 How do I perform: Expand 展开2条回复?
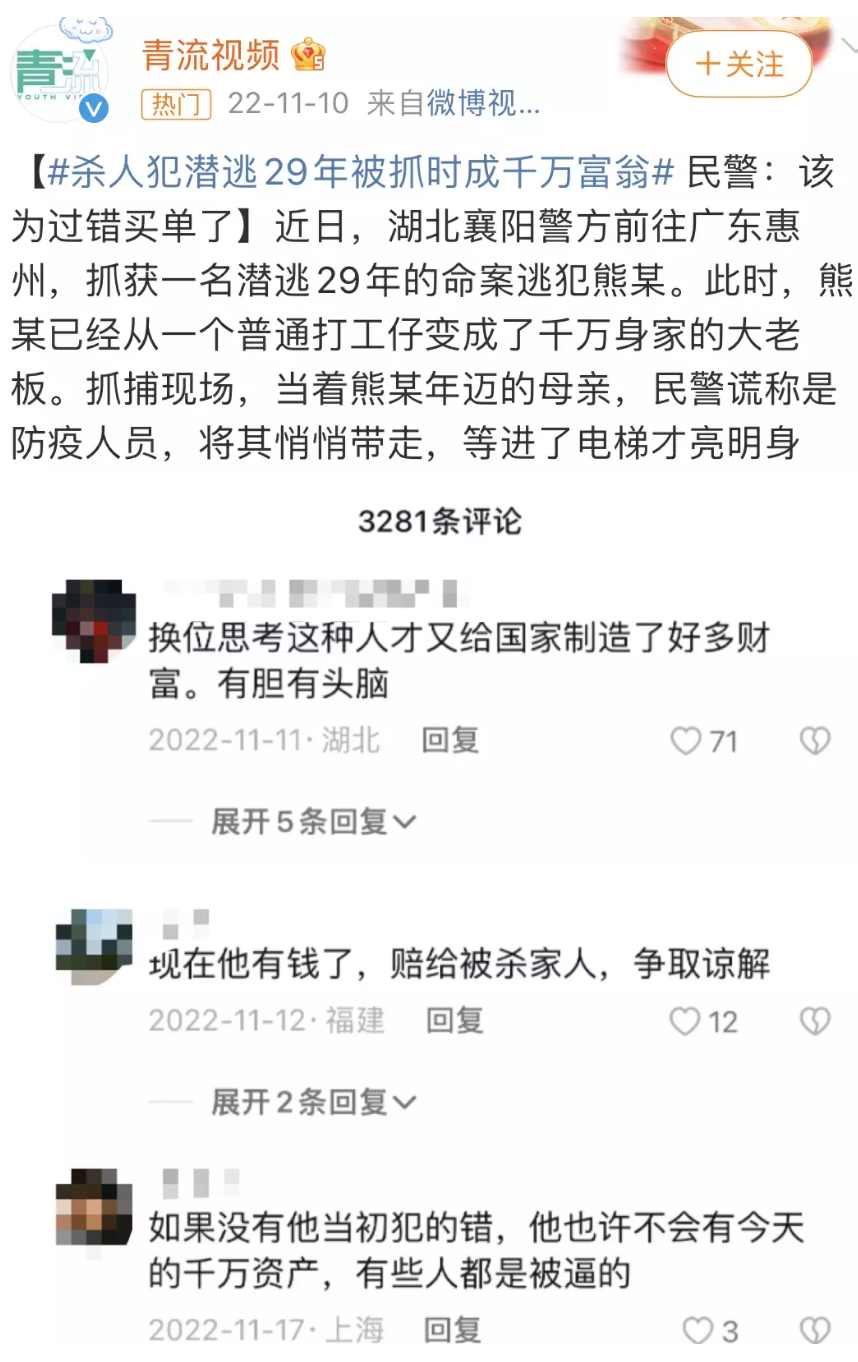[x=314, y=1102]
